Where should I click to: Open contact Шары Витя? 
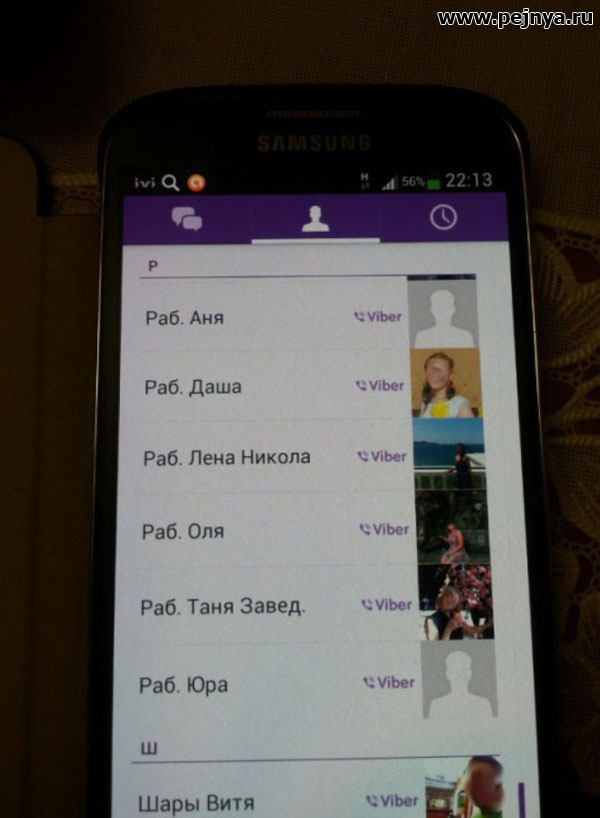(195, 802)
